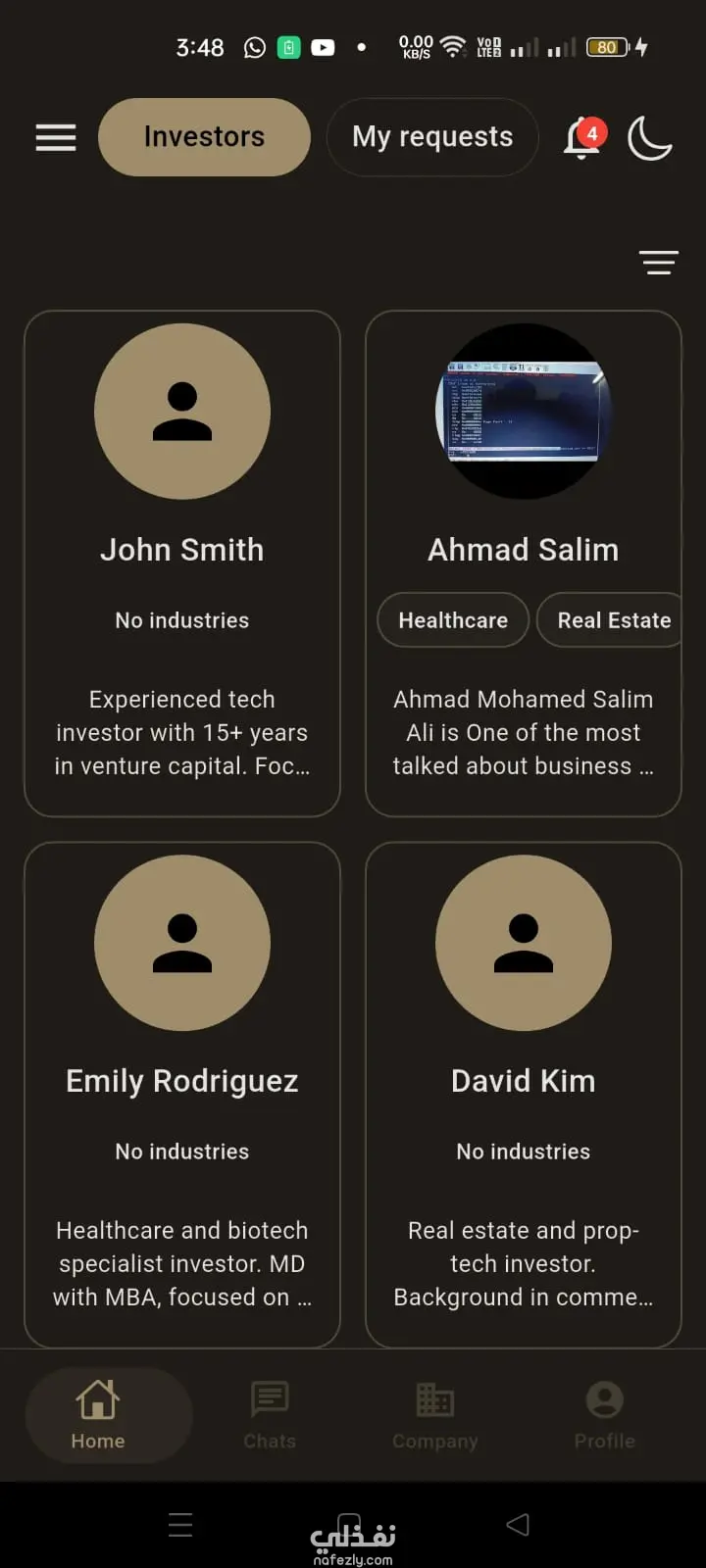The height and width of the screenshot is (1568, 706).
Task: Go to the Home tab
Action: 98,1415
